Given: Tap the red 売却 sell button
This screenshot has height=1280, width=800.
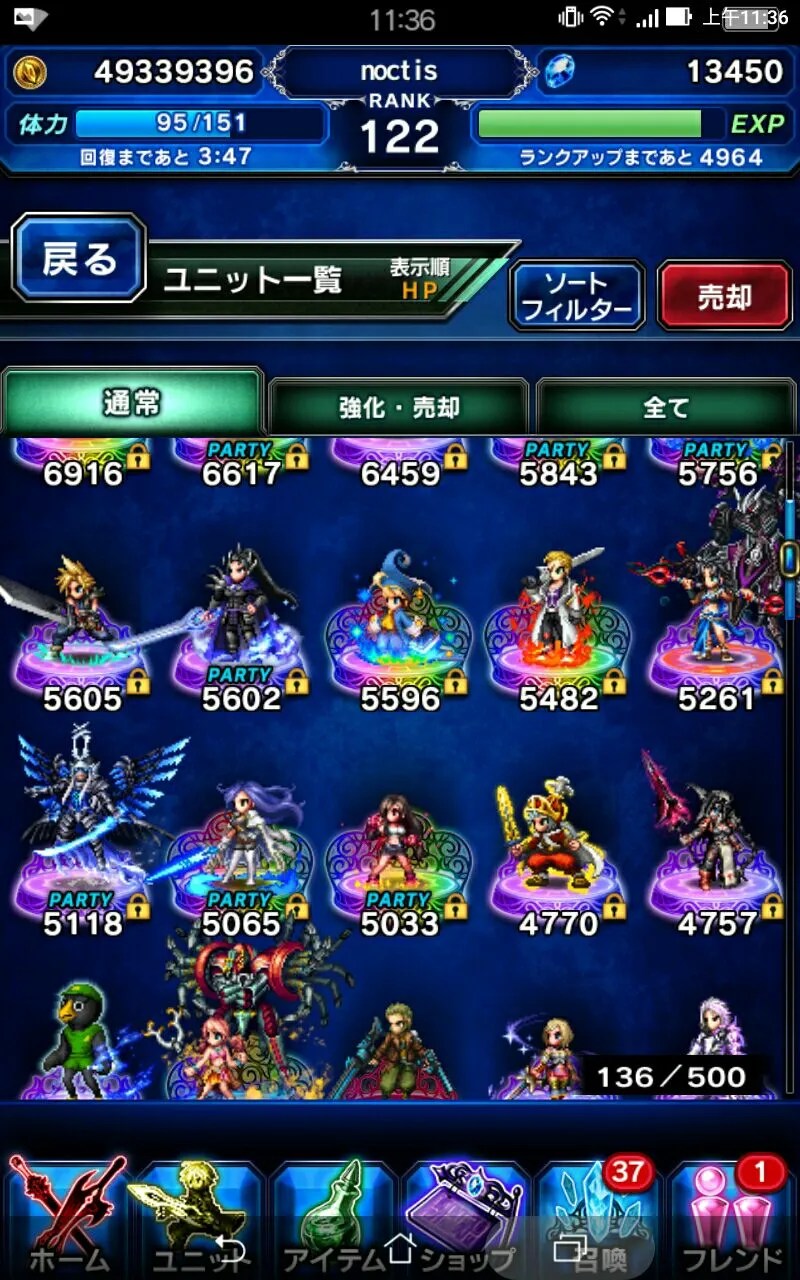Looking at the screenshot, I should [723, 296].
